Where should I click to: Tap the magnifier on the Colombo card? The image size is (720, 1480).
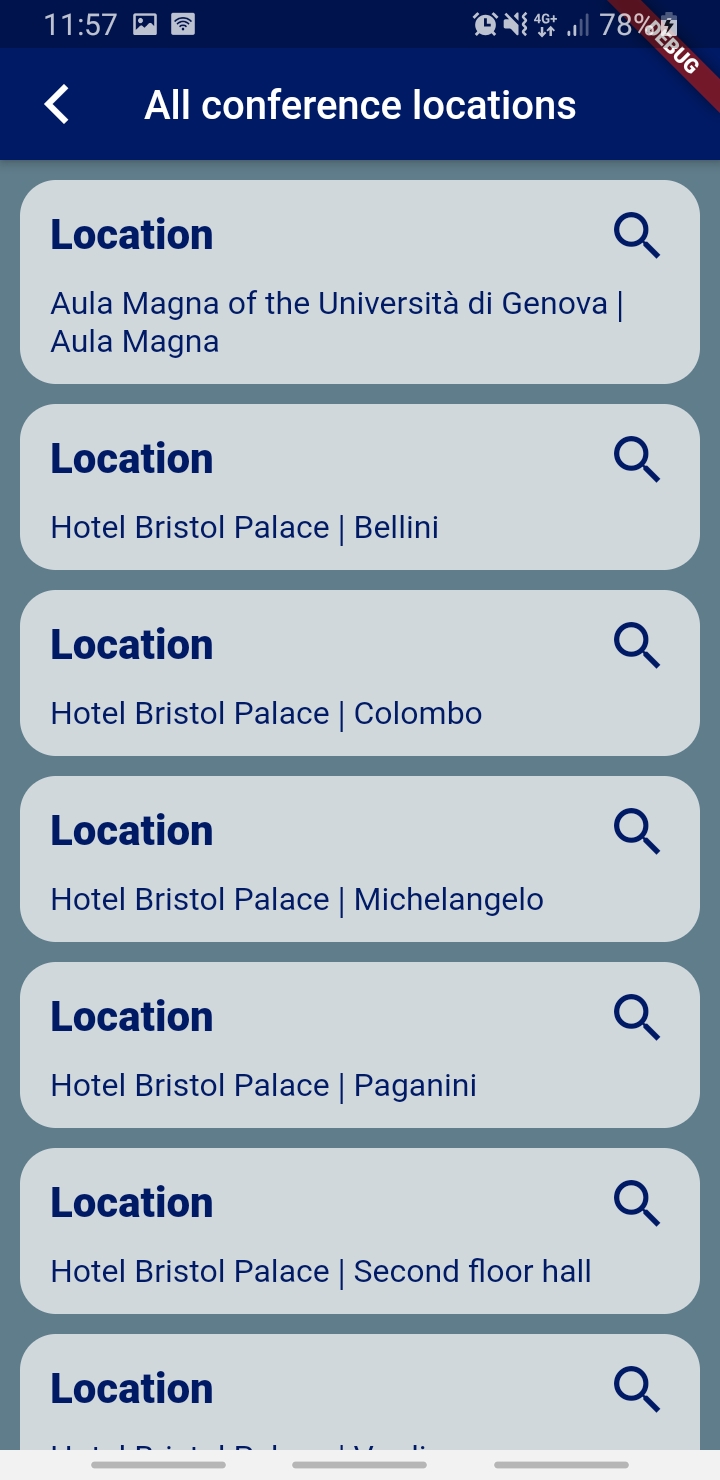(637, 646)
